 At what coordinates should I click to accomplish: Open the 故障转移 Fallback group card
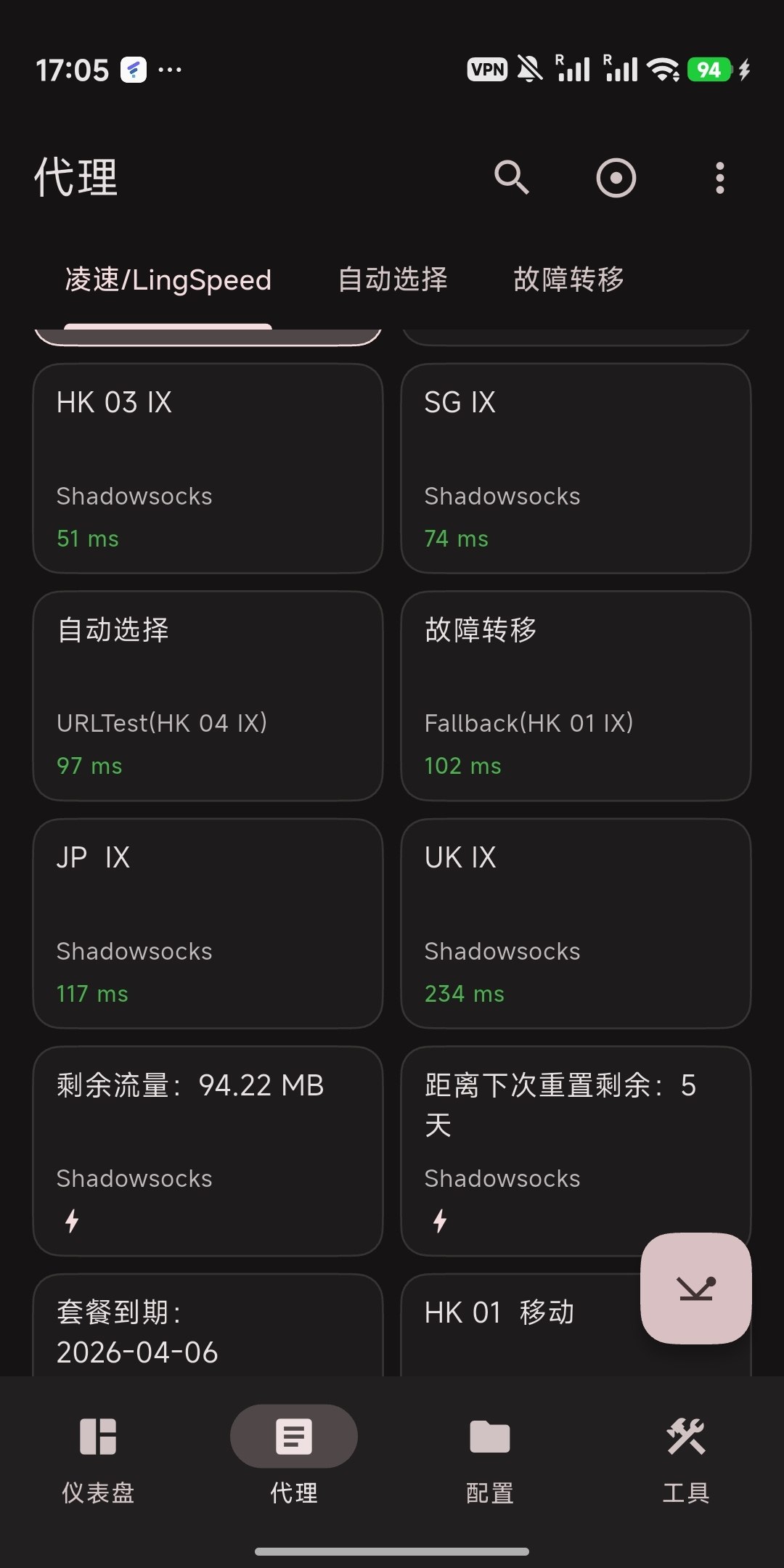(x=576, y=695)
